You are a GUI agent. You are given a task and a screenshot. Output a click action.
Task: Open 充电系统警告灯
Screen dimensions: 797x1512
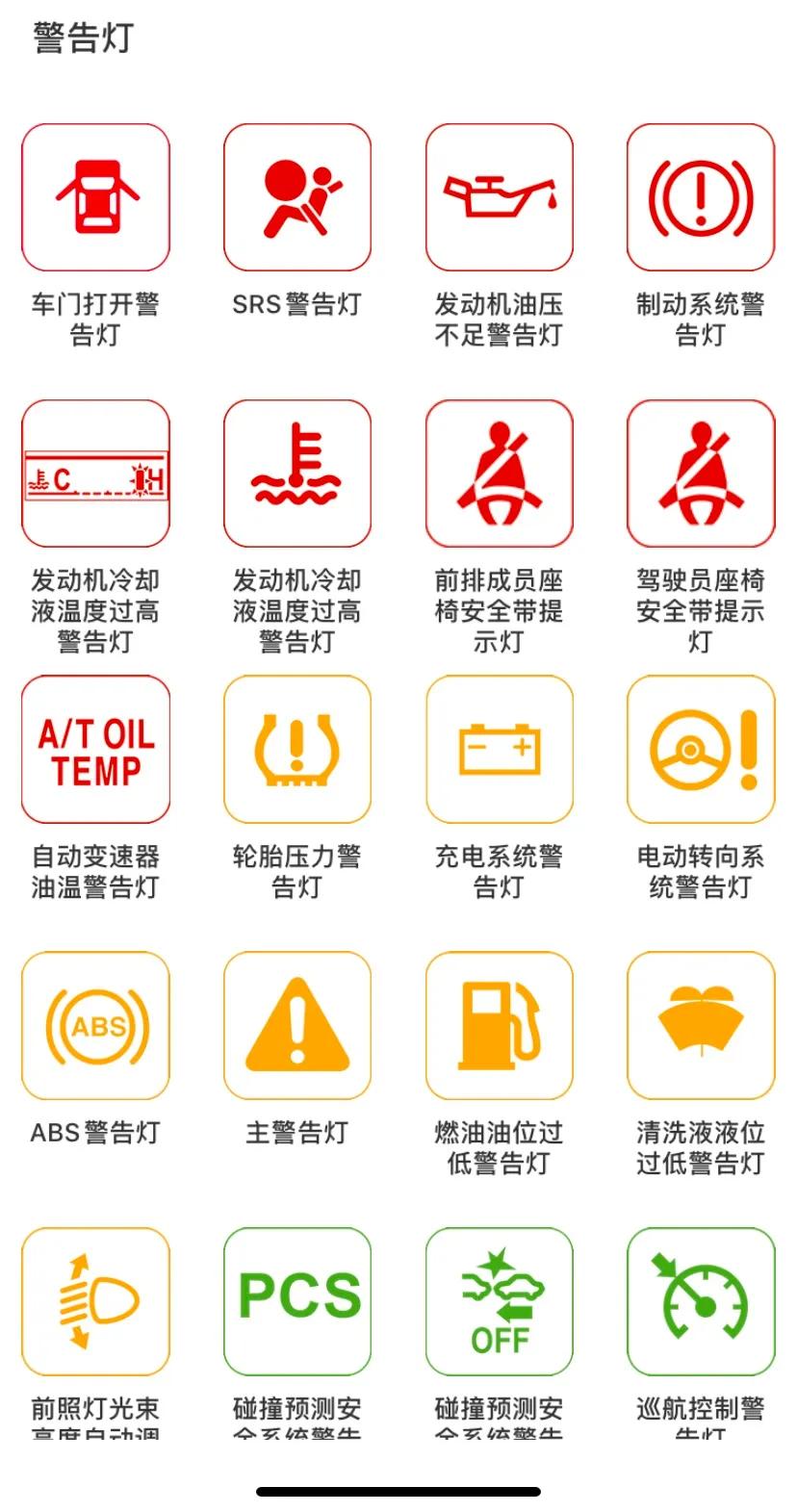[500, 749]
